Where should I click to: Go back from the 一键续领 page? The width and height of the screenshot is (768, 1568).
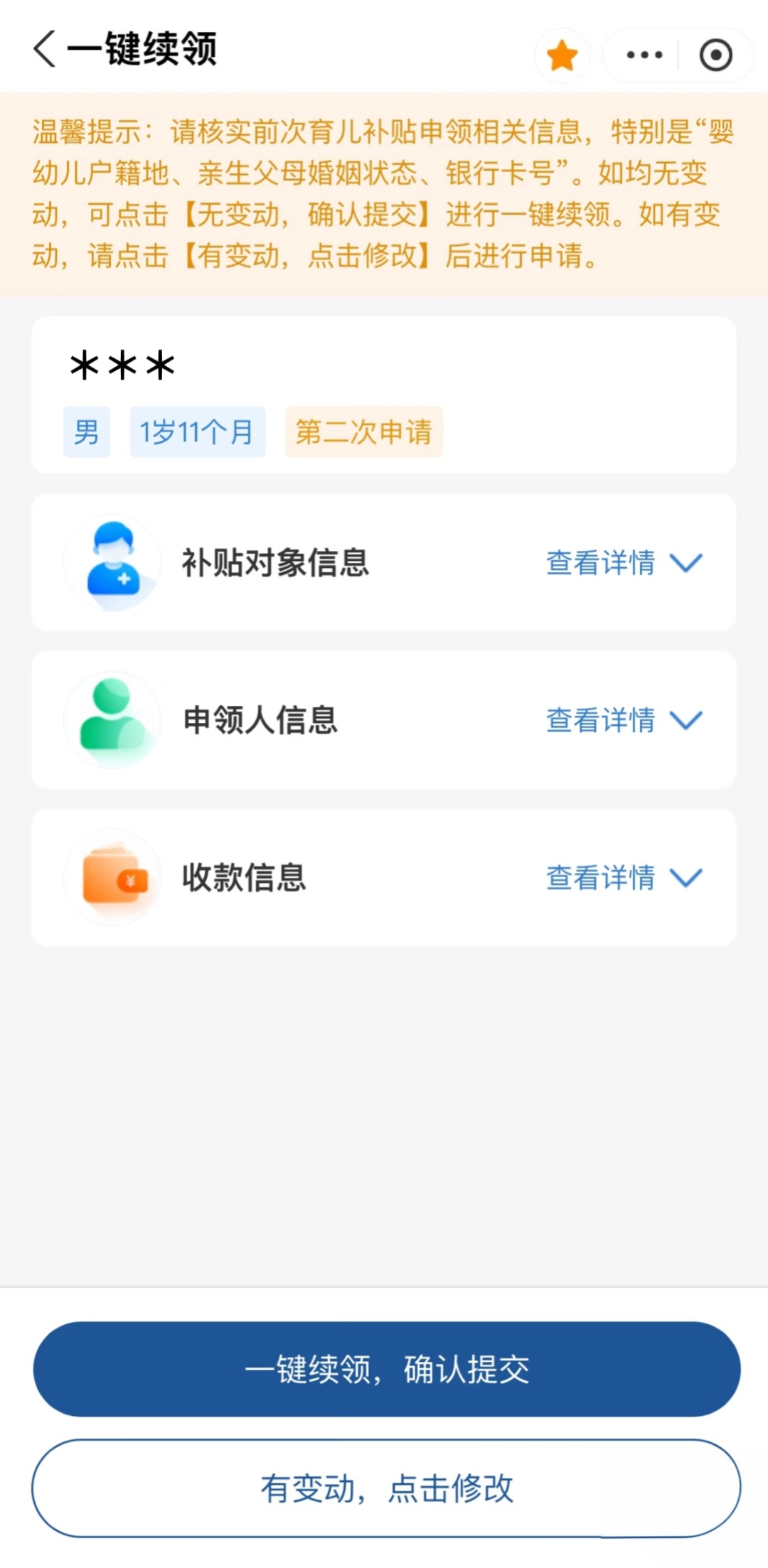tap(44, 50)
